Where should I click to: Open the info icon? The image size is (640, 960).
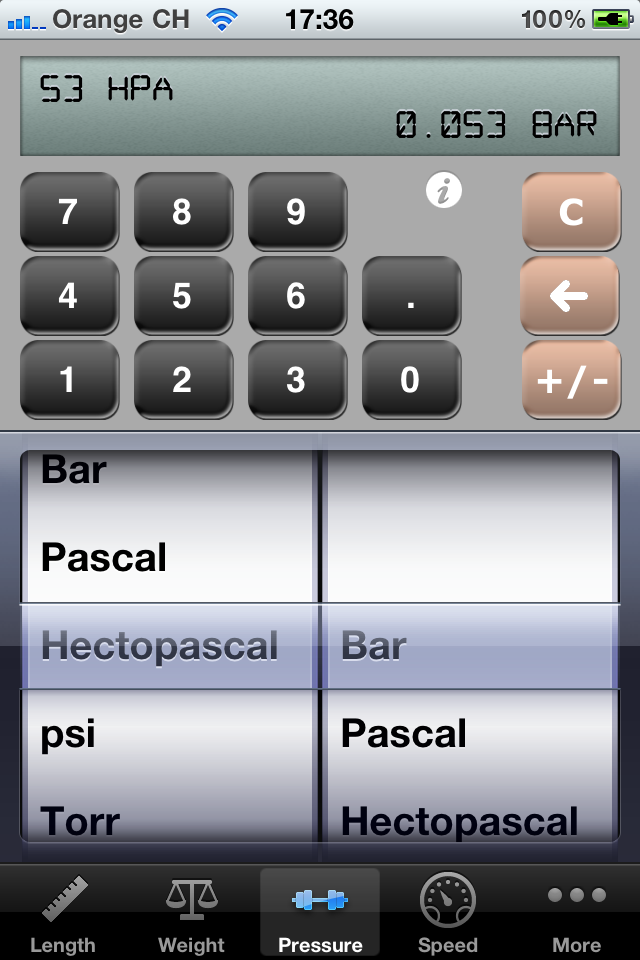(444, 189)
